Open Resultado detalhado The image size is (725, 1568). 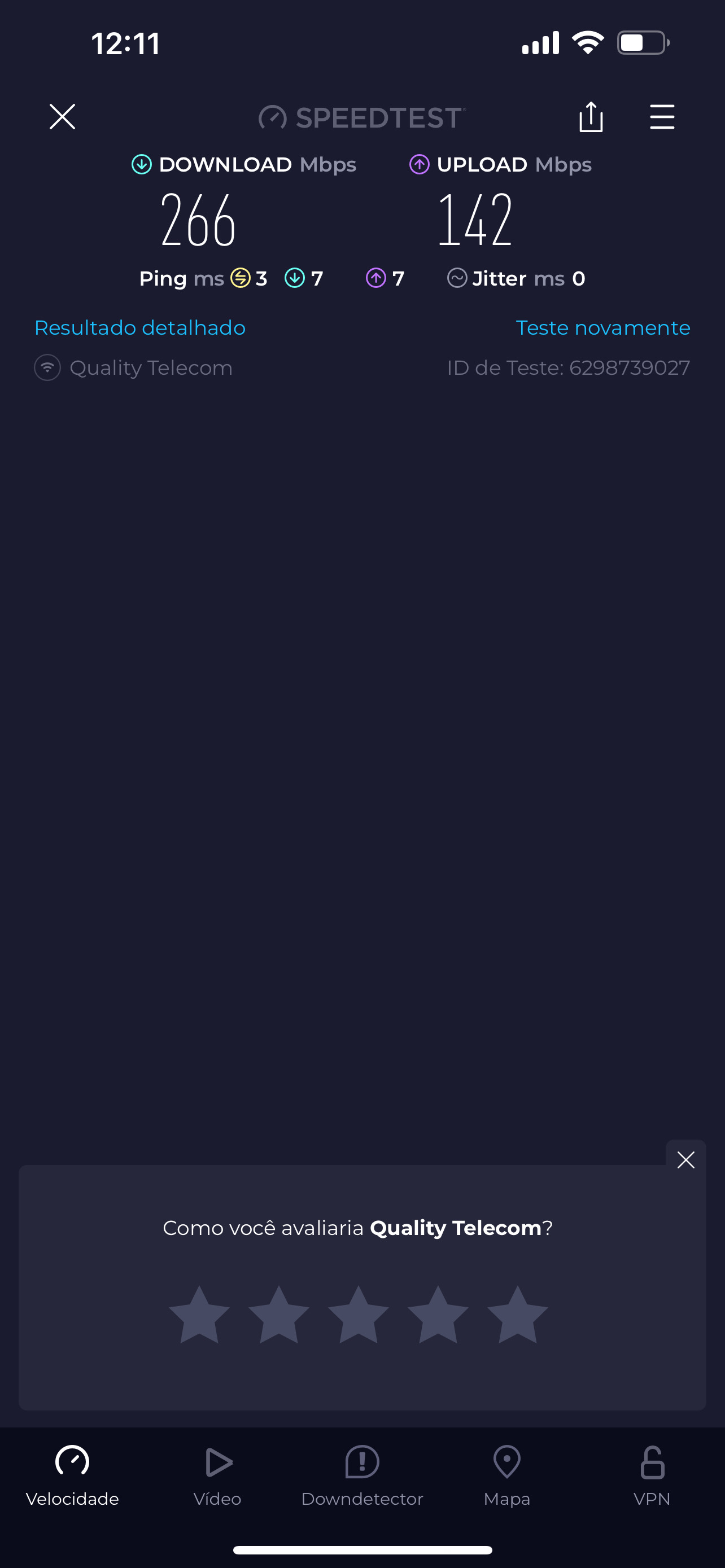140,328
